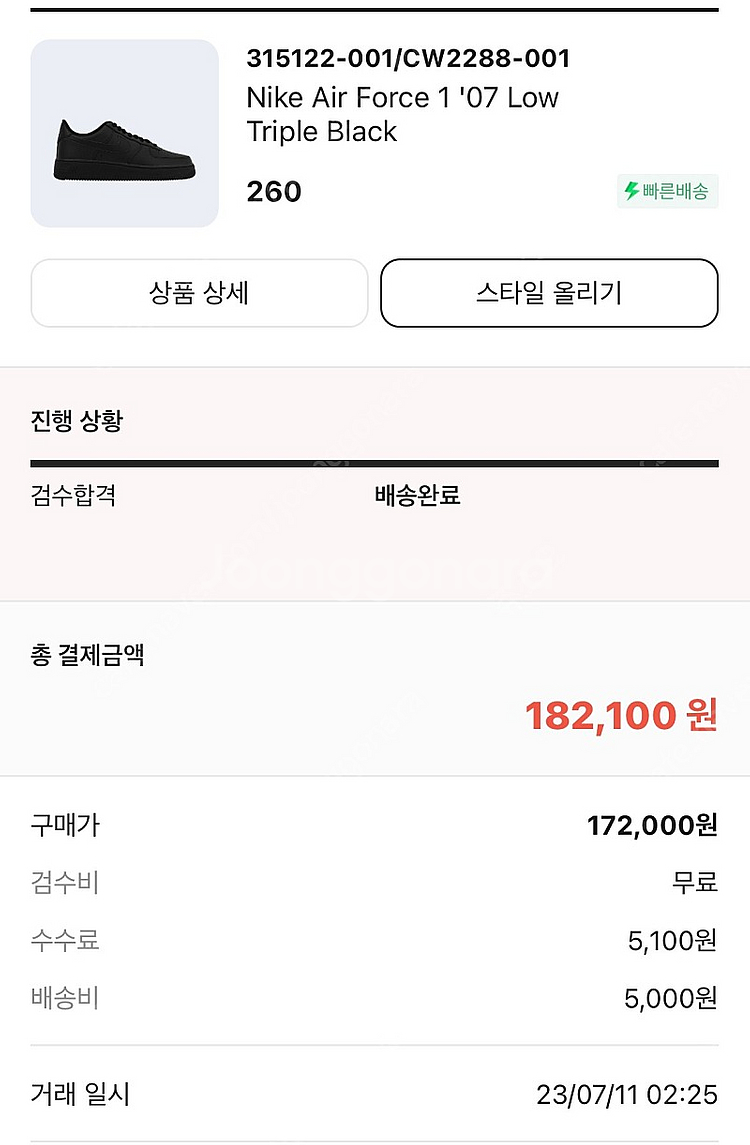Open the 빠른배송 quick delivery badge

point(667,191)
